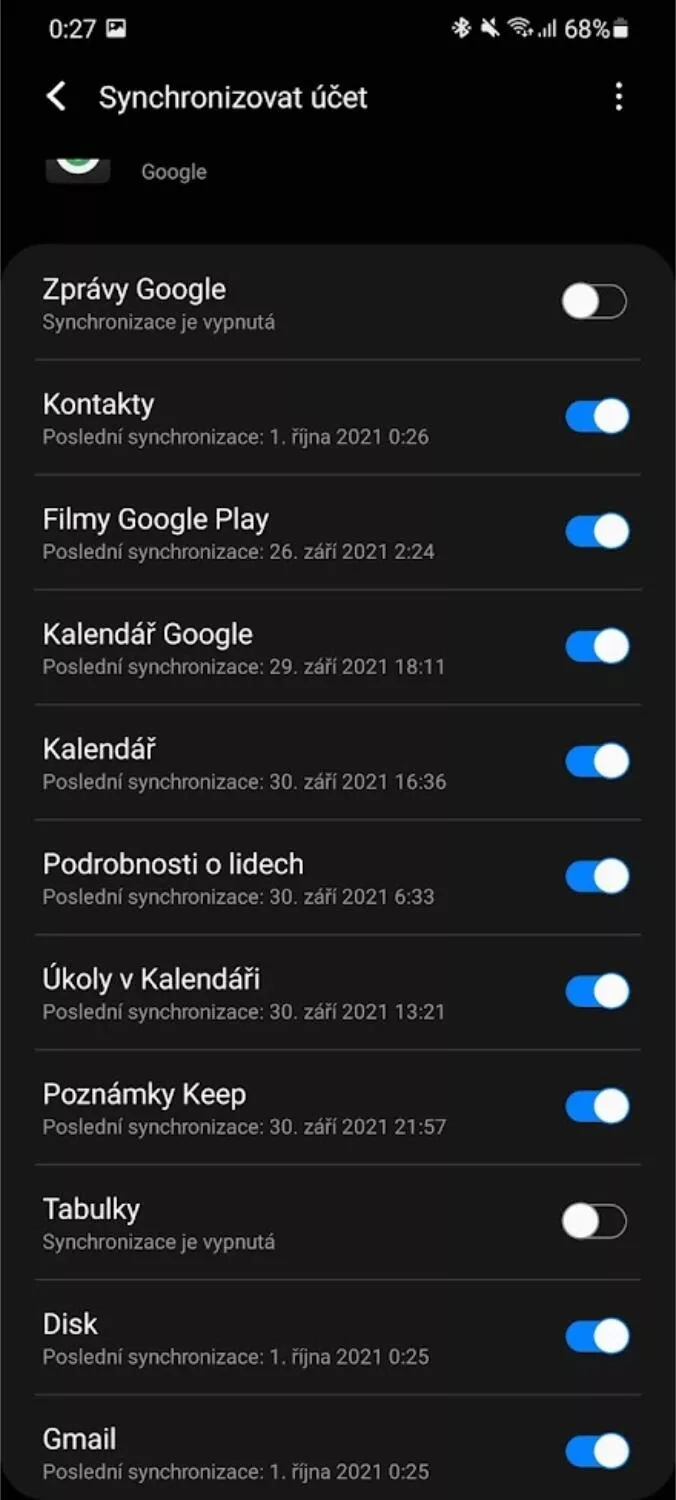Screen dimensions: 676x1500
Task: Enable sync for Tabulky
Action: (595, 1221)
